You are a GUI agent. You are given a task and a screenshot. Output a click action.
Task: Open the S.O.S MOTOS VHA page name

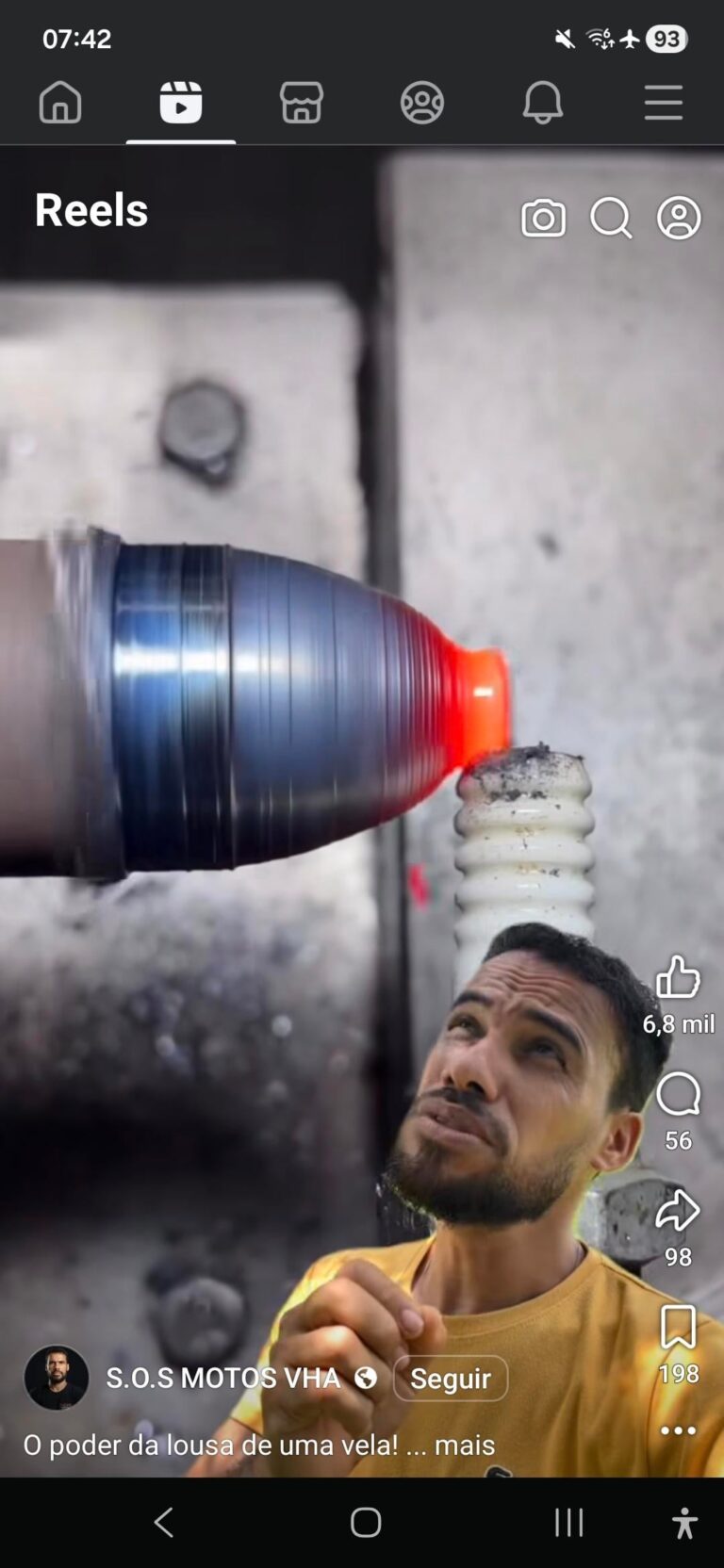(x=223, y=1379)
